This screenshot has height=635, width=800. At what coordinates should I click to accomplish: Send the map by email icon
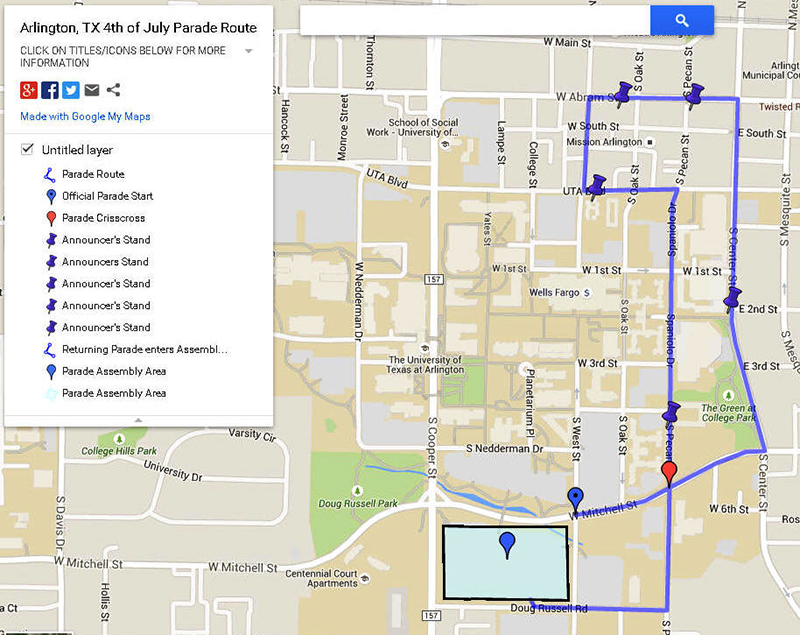(92, 90)
